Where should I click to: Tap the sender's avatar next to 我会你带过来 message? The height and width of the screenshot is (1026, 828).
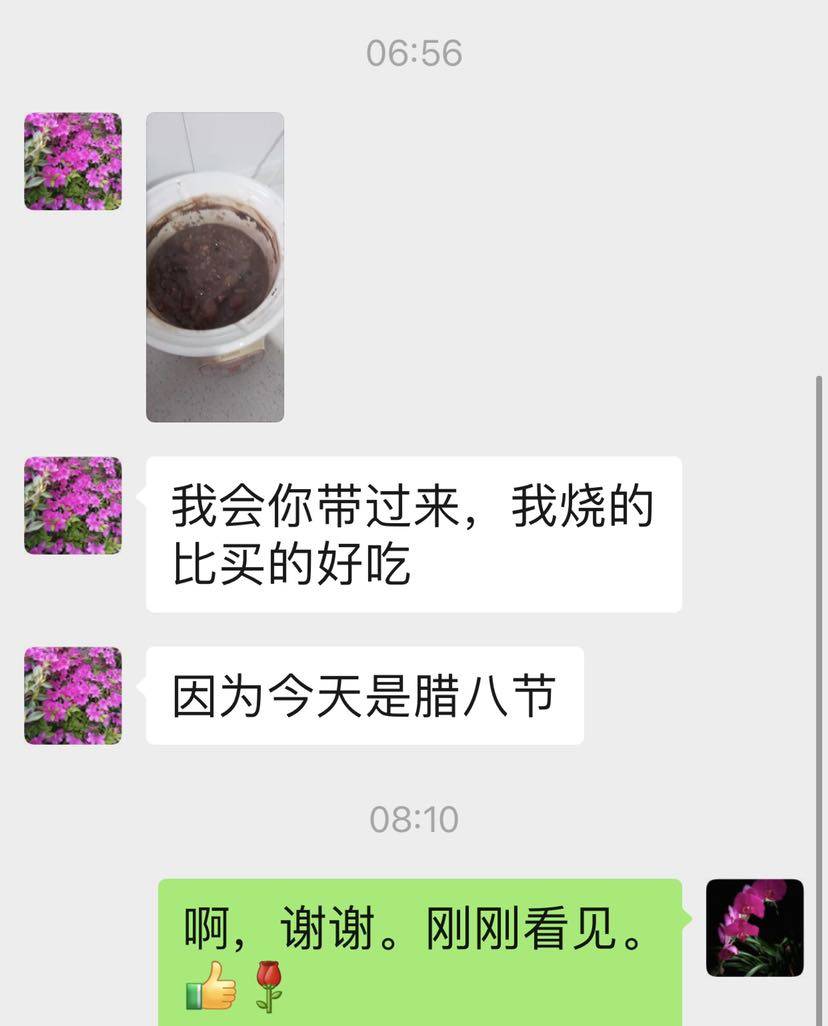(x=73, y=505)
